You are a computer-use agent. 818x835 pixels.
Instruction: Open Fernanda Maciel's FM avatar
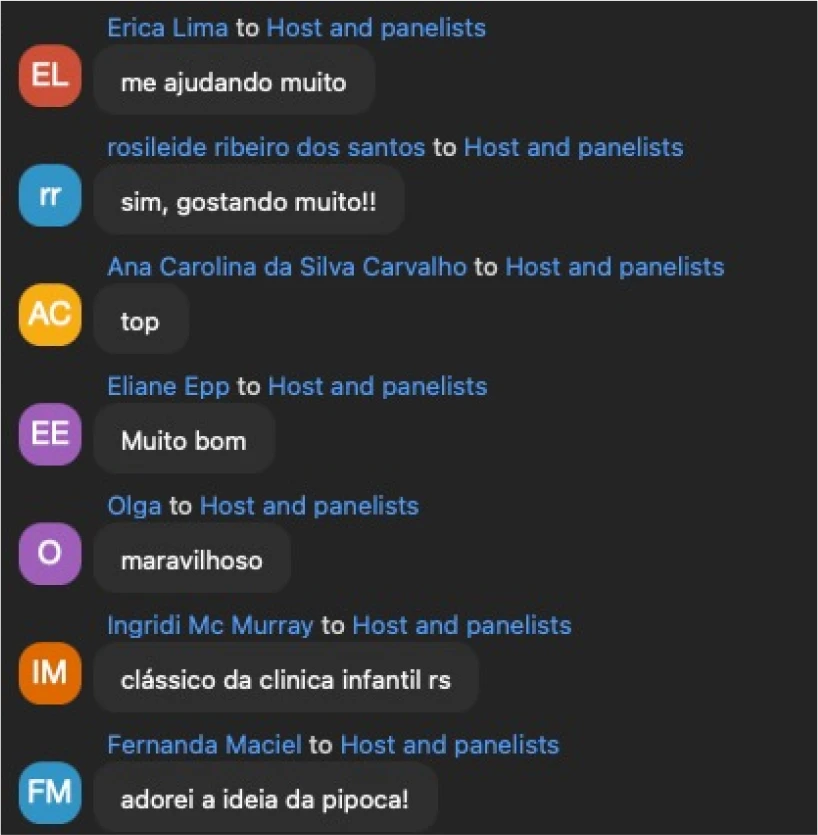click(49, 792)
